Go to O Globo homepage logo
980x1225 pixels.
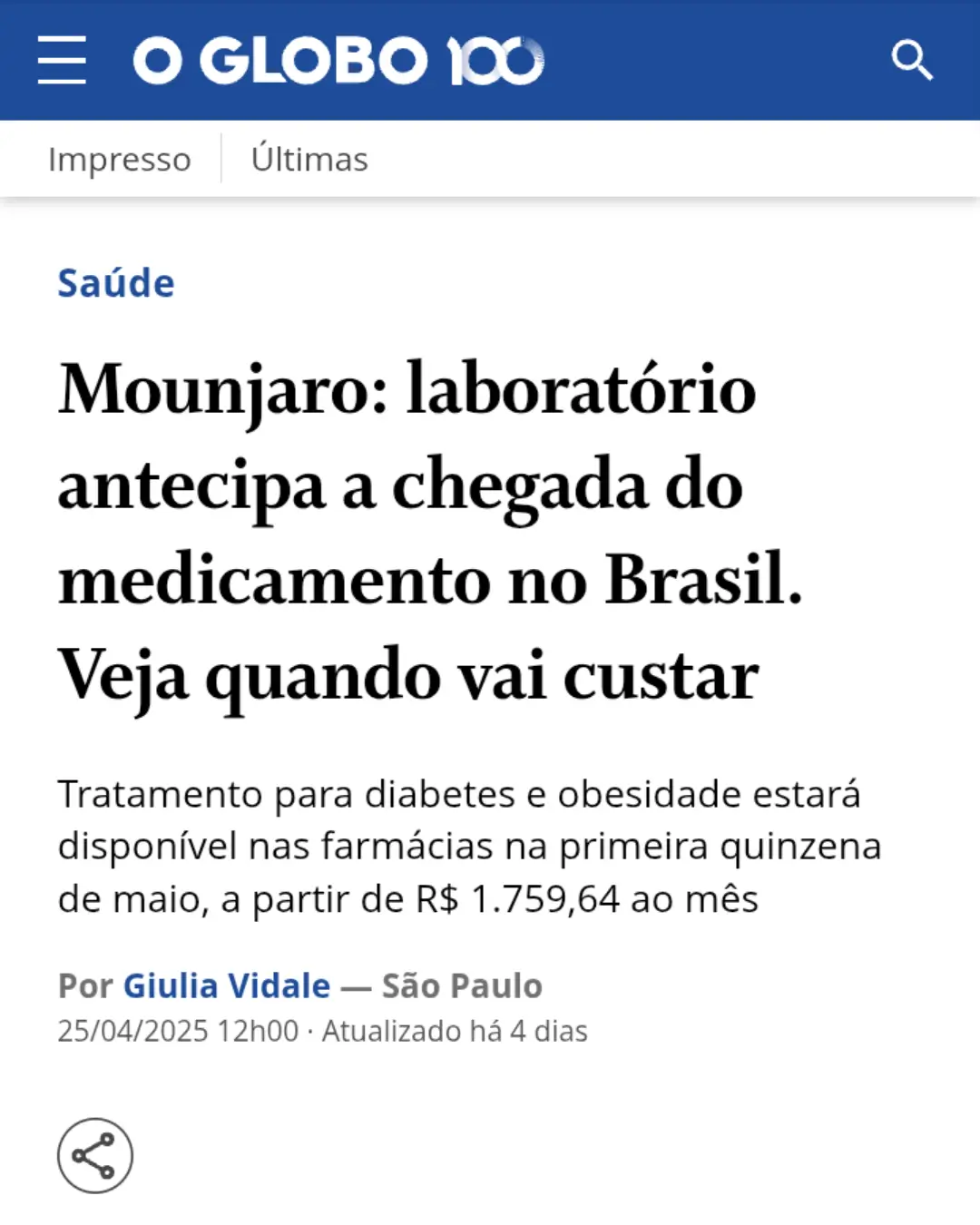click(338, 61)
